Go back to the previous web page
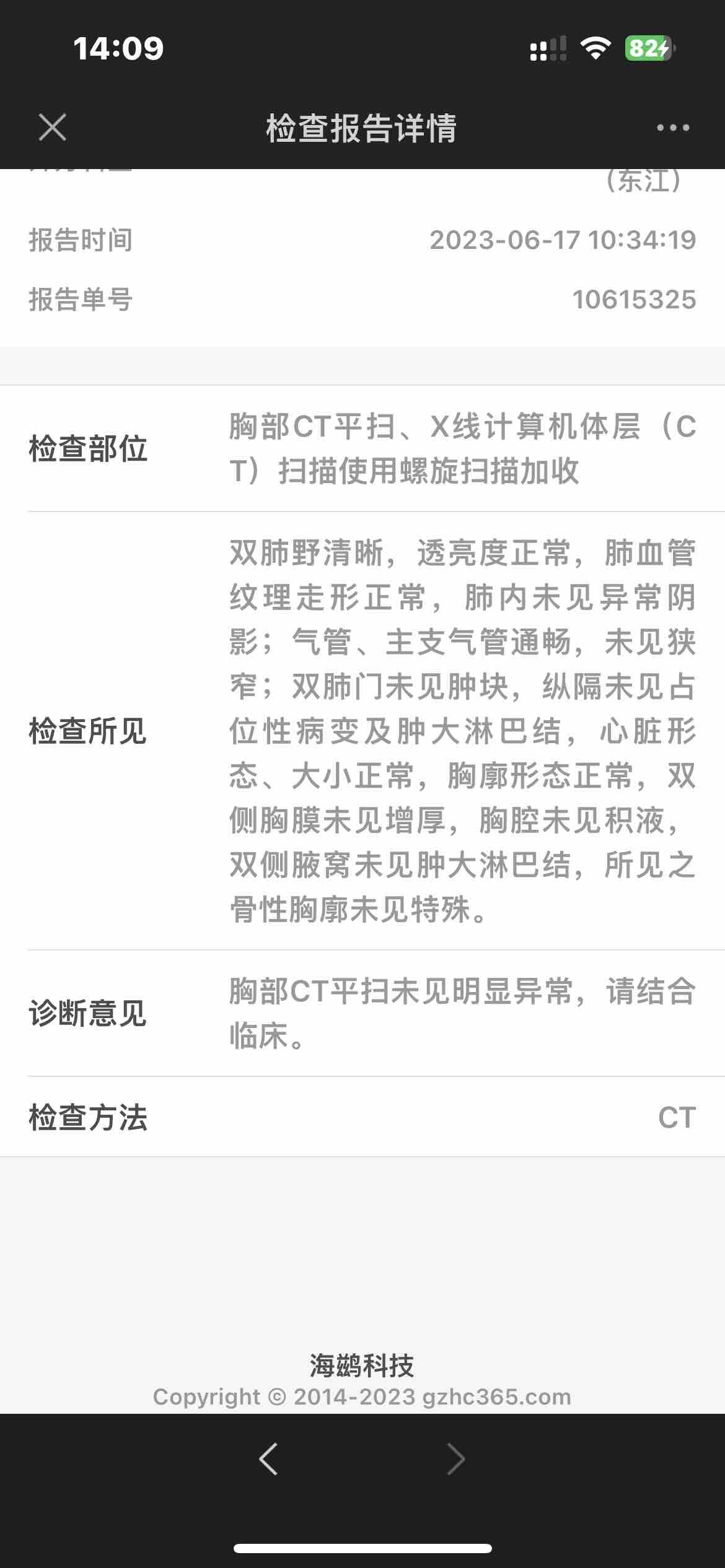725x1568 pixels. click(268, 1459)
